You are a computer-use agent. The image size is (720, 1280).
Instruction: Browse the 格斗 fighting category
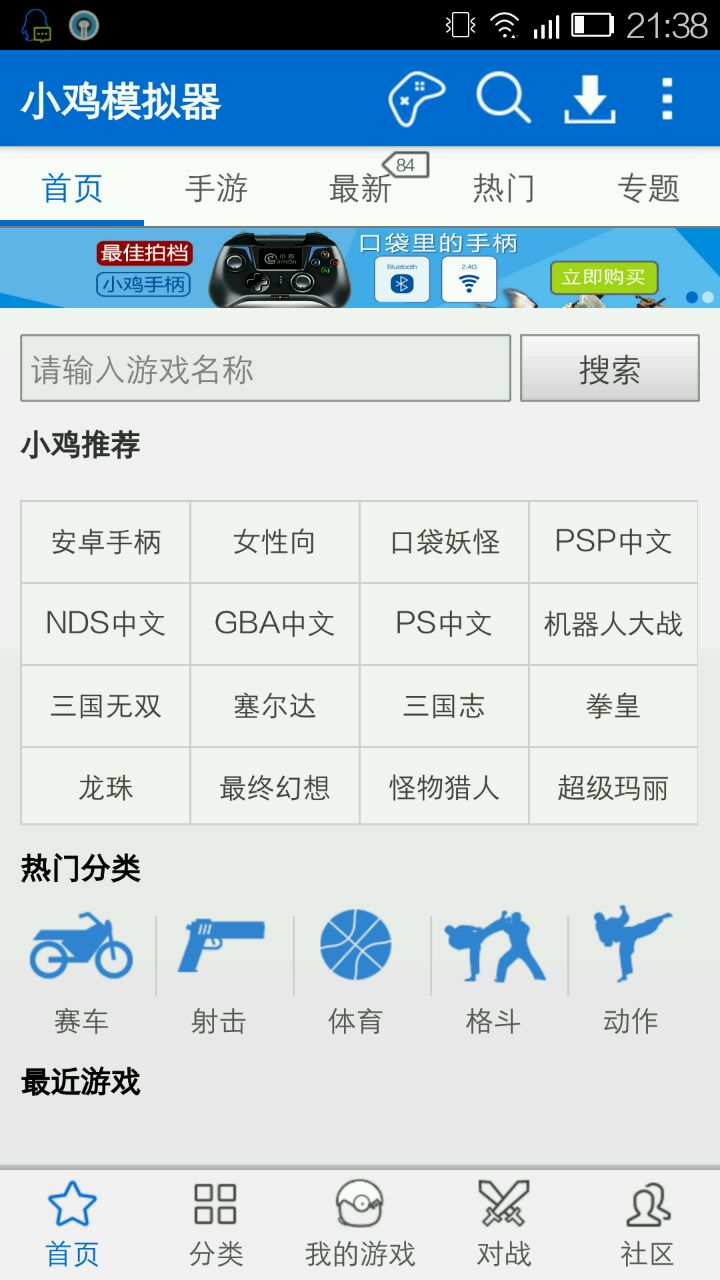(x=493, y=972)
